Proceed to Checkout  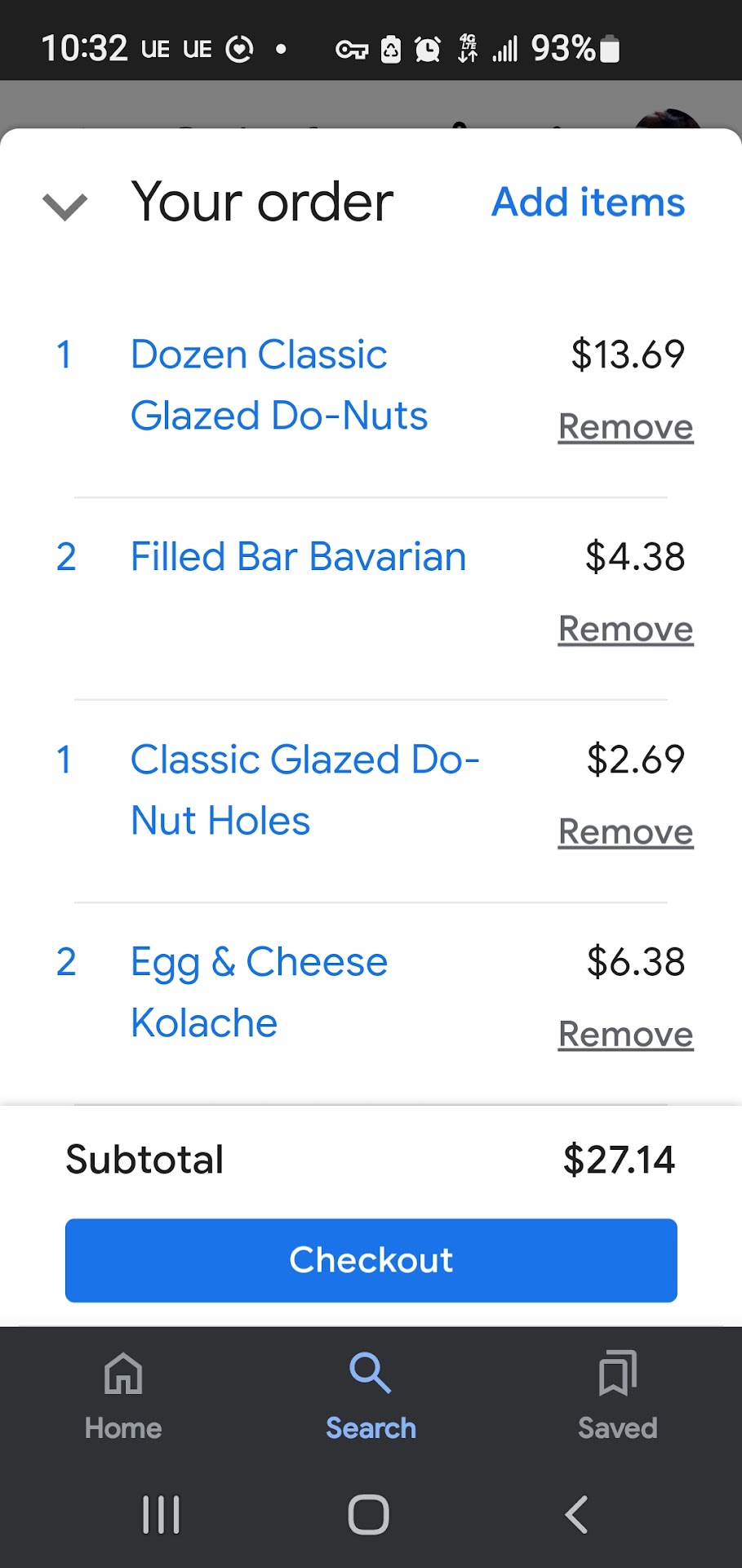[x=371, y=1260]
